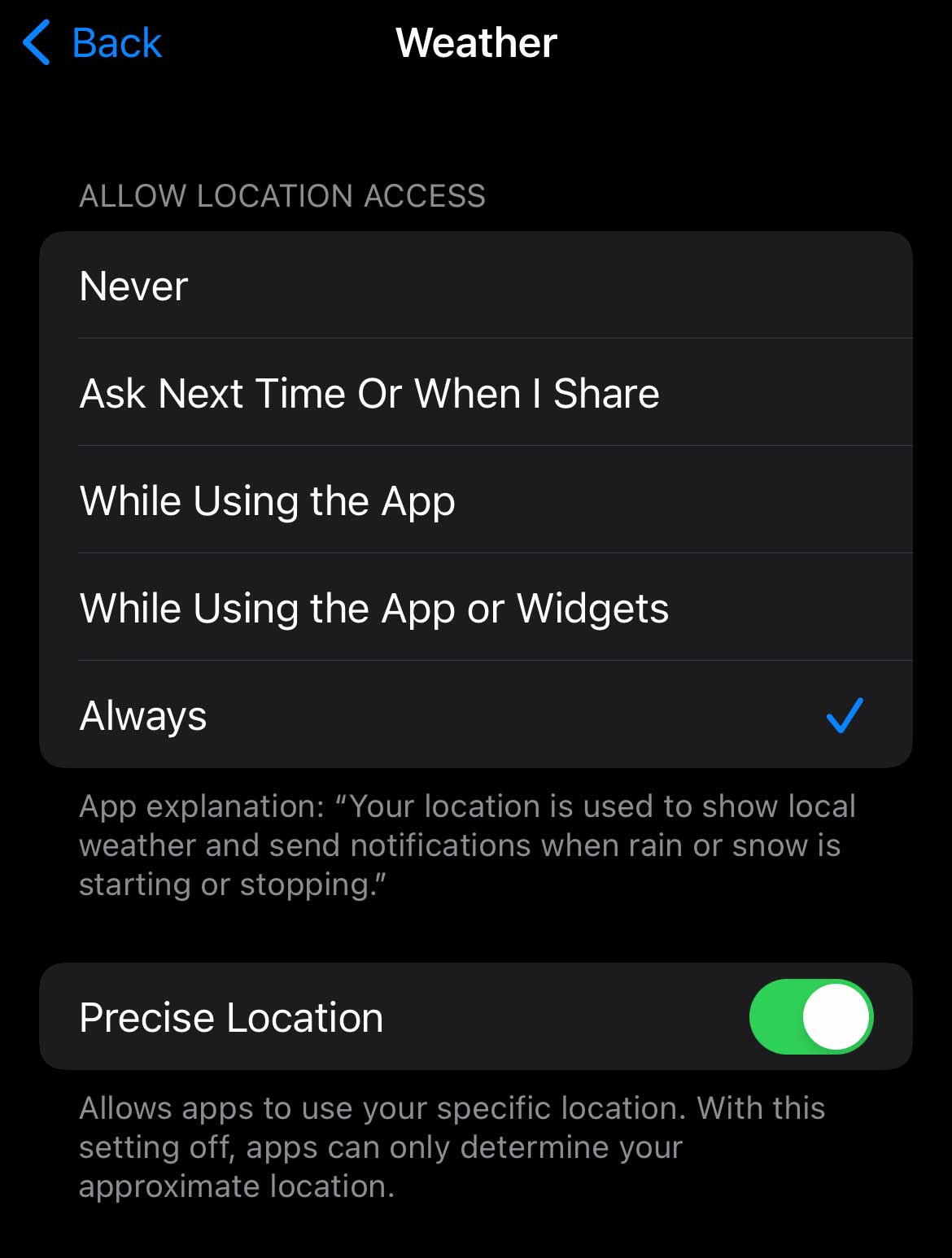
Task: Tap the green Precise Location switch
Action: [811, 1016]
